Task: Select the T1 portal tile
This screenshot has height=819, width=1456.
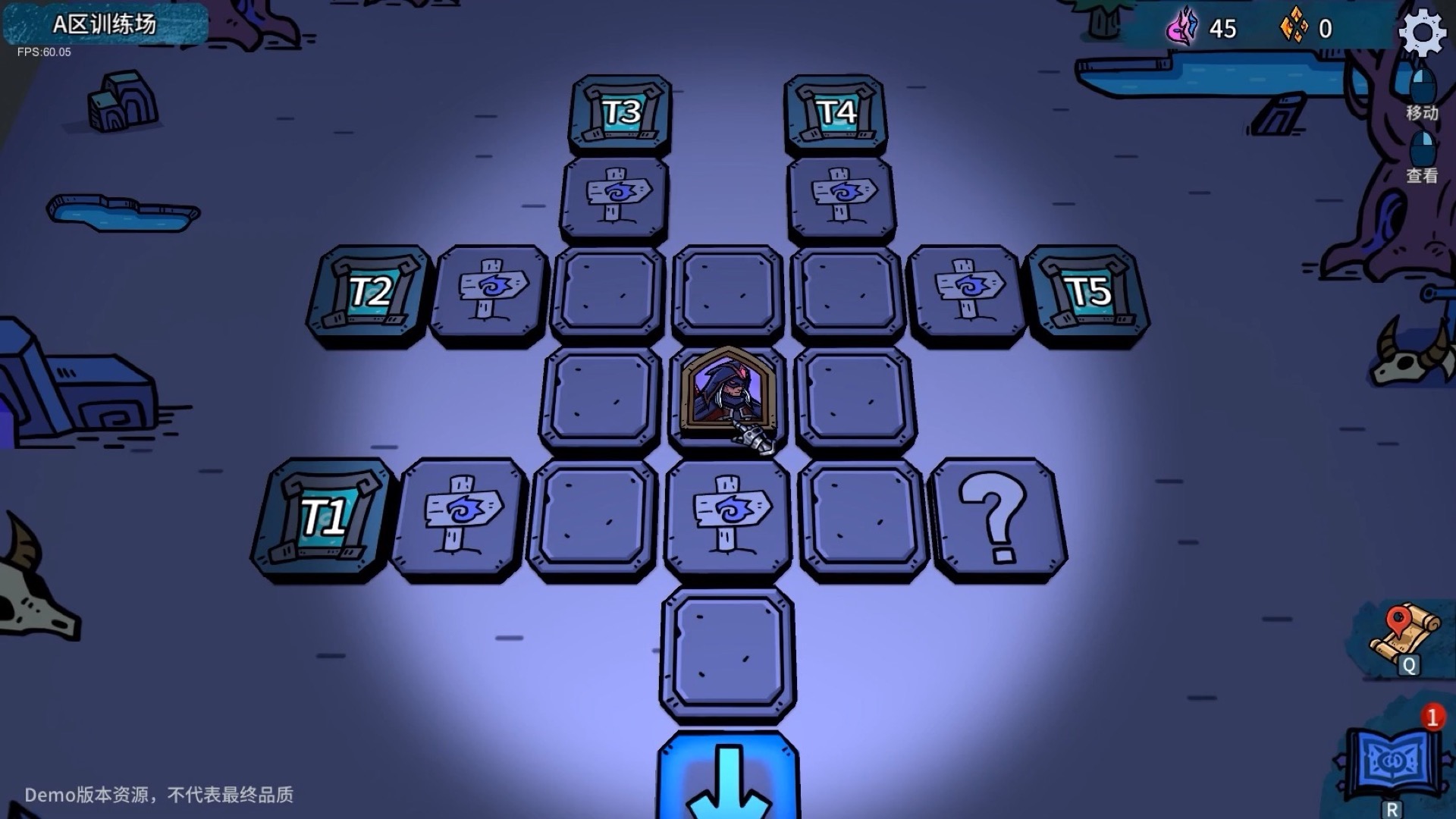Action: pyautogui.click(x=324, y=518)
